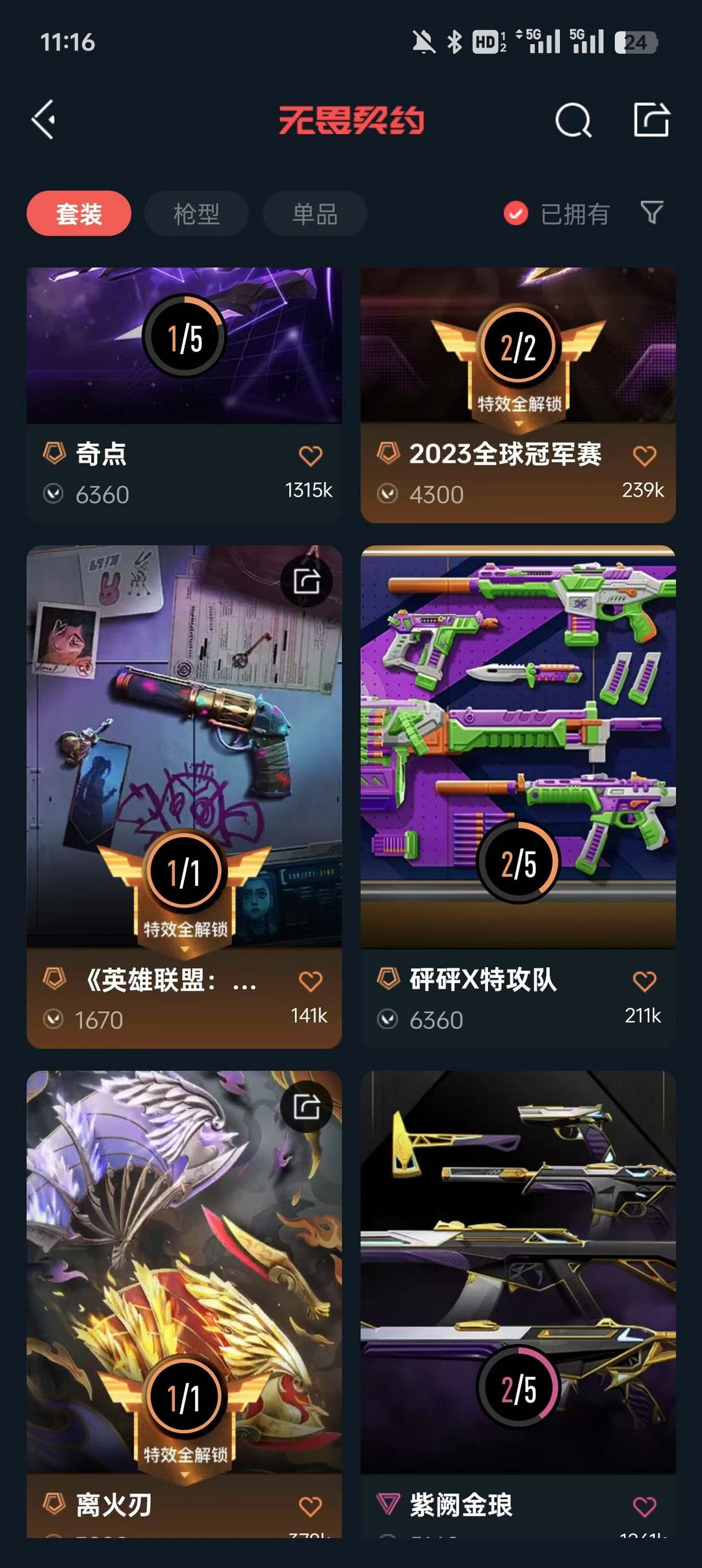Image resolution: width=702 pixels, height=1568 pixels.
Task: Like the 奇点 bundle with its heart icon
Action: 311,456
